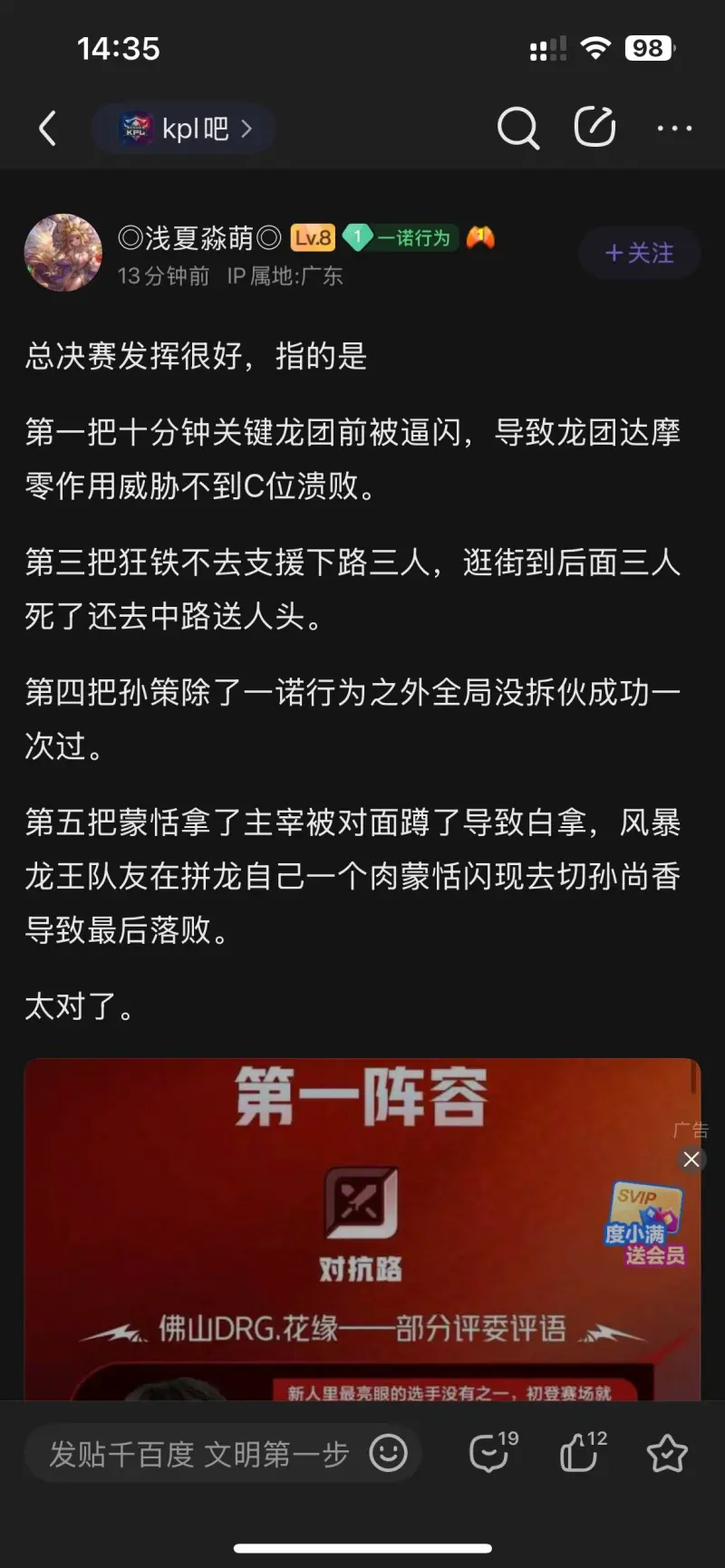Viewport: 725px width, 1568px height.
Task: Go back to the previous page
Action: (47, 129)
